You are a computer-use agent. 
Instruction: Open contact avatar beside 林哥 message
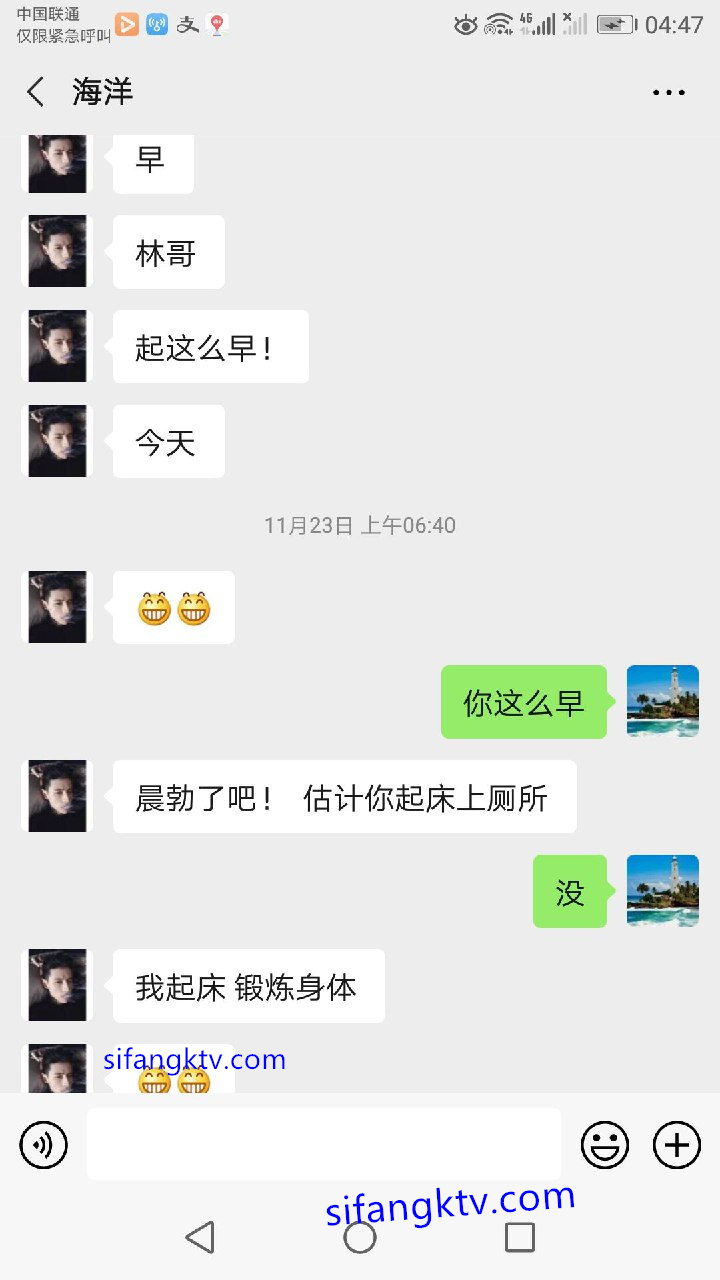click(x=57, y=252)
